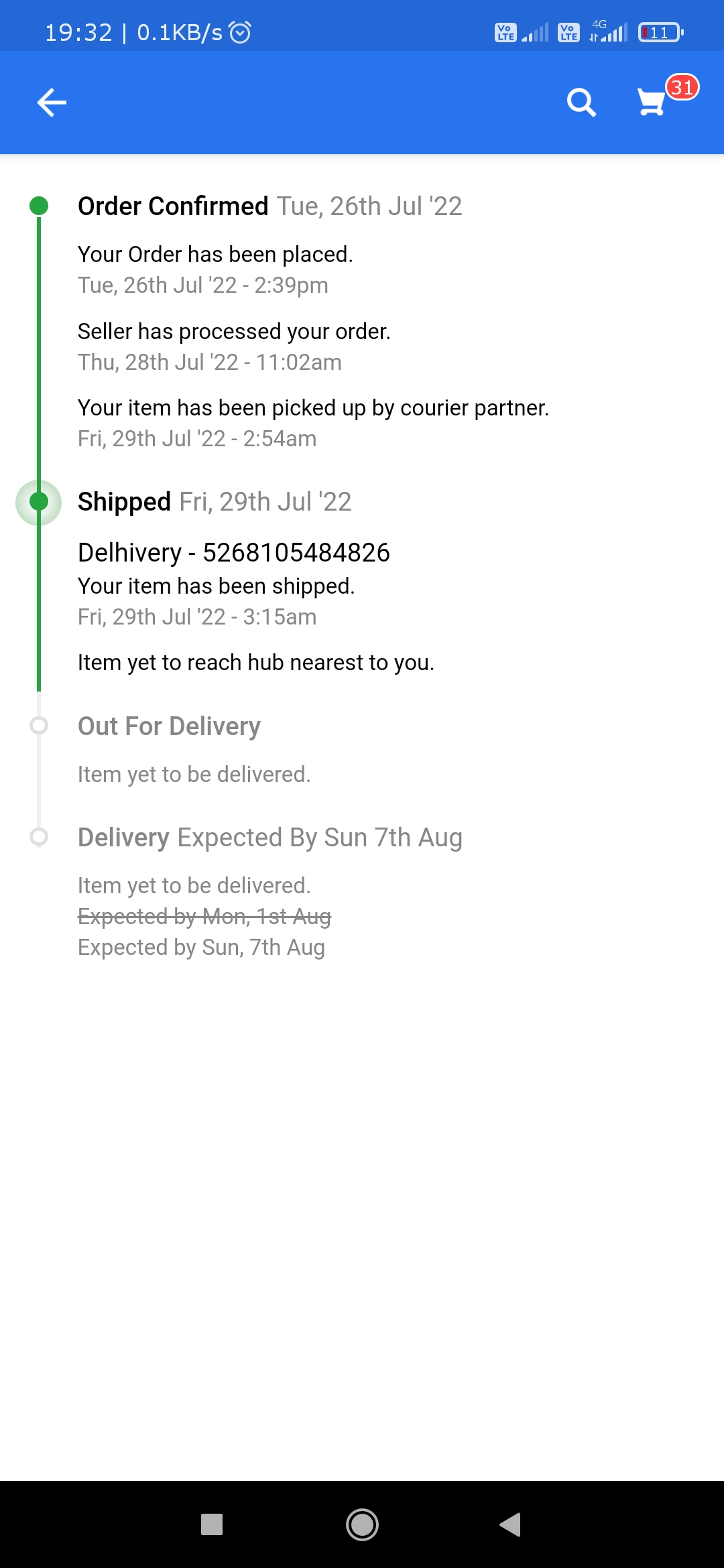
Task: Go back using the app bar arrow
Action: (52, 103)
